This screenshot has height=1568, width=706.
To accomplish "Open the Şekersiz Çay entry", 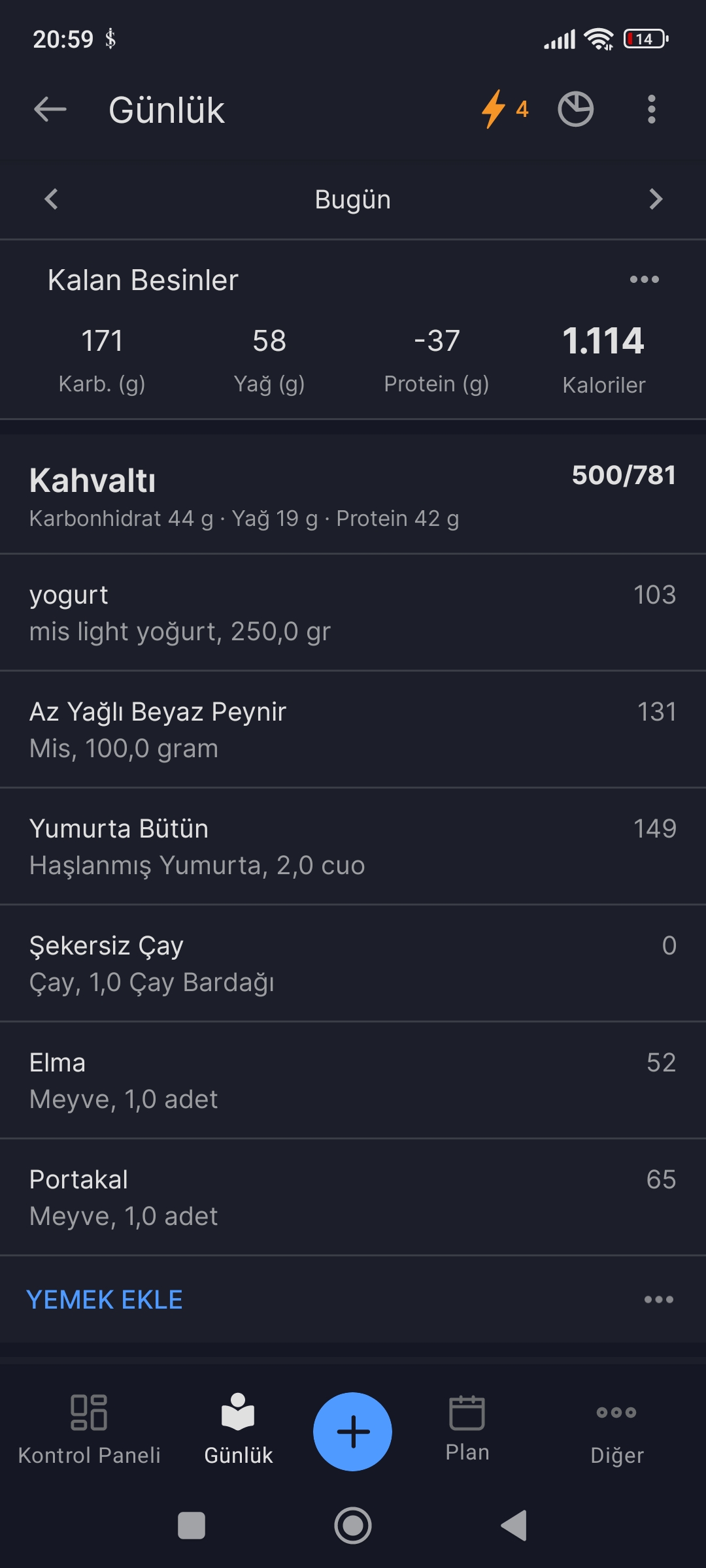I will (x=353, y=964).
